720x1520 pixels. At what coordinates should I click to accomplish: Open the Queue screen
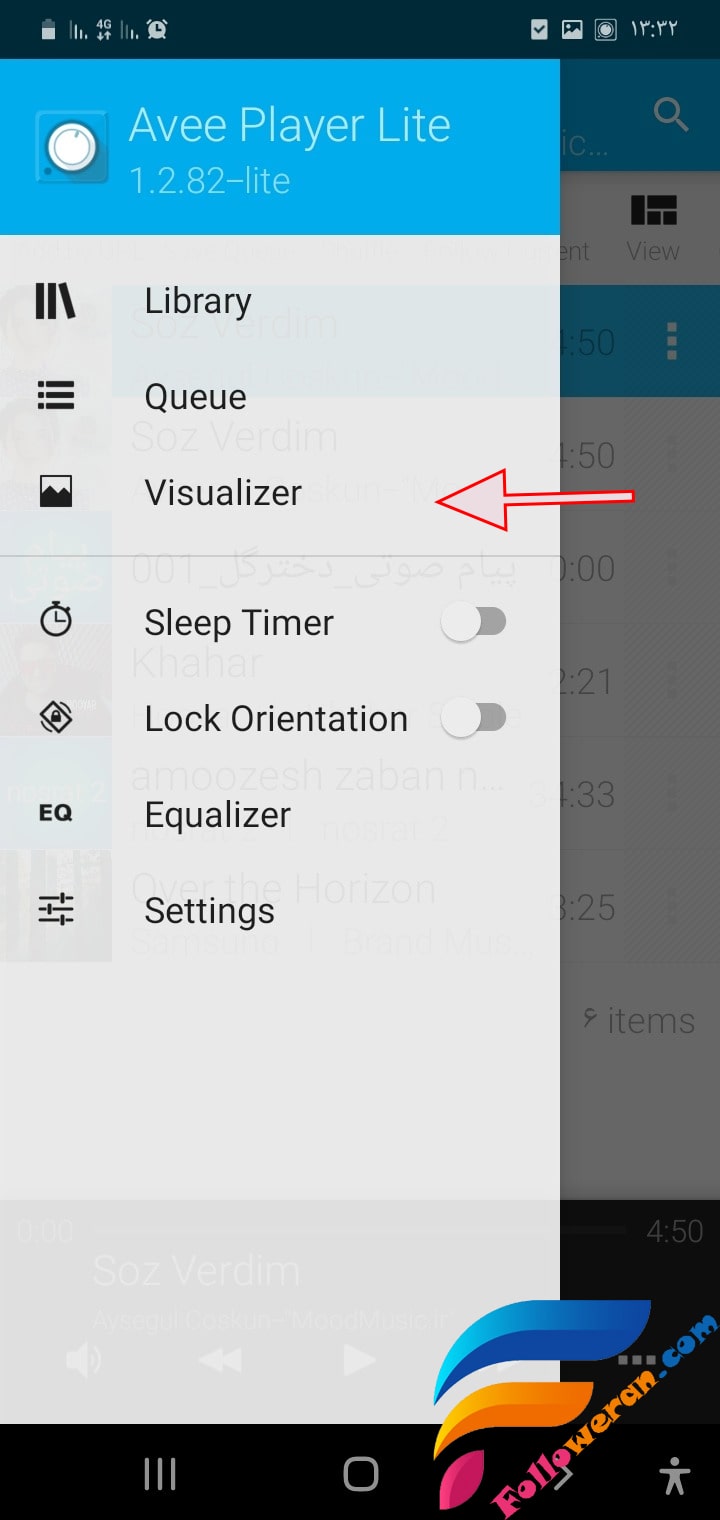195,397
